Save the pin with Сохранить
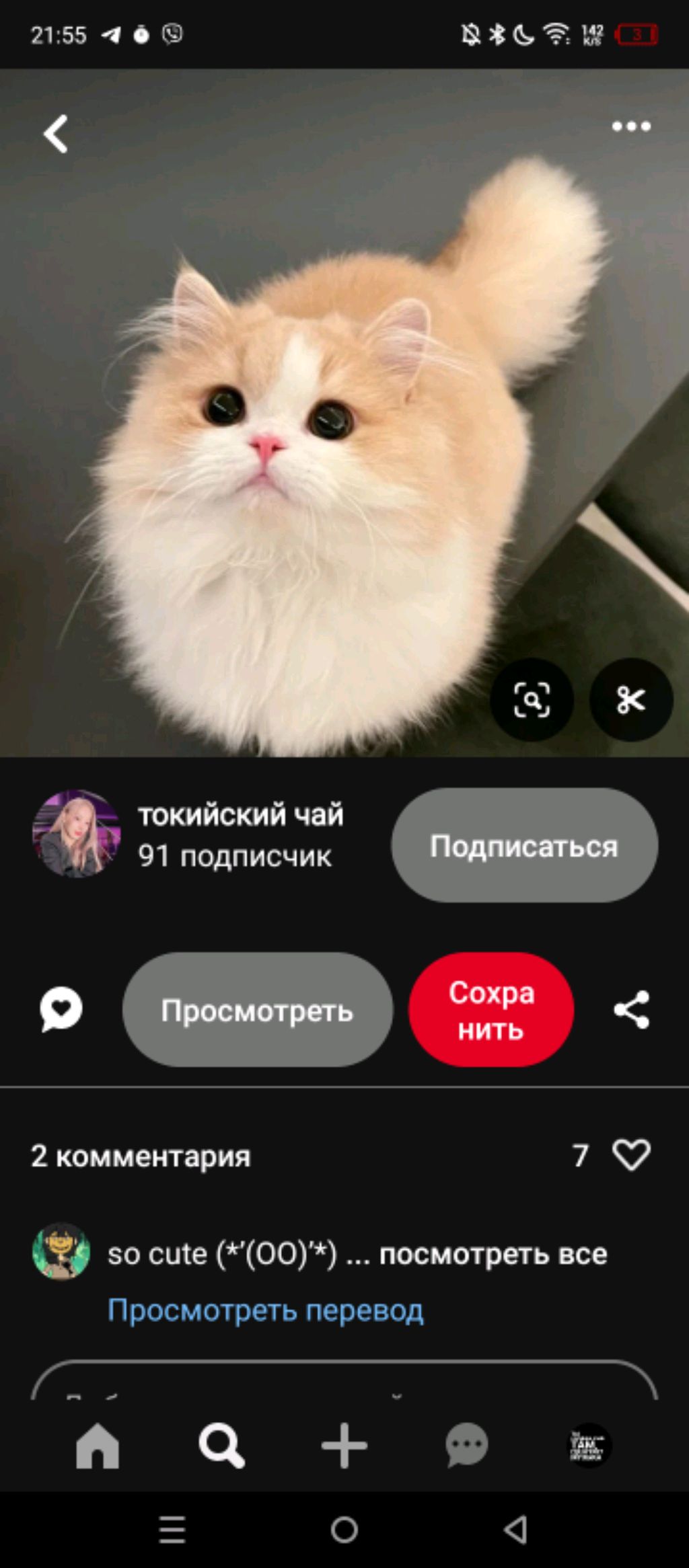The height and width of the screenshot is (1568, 689). (x=491, y=1010)
